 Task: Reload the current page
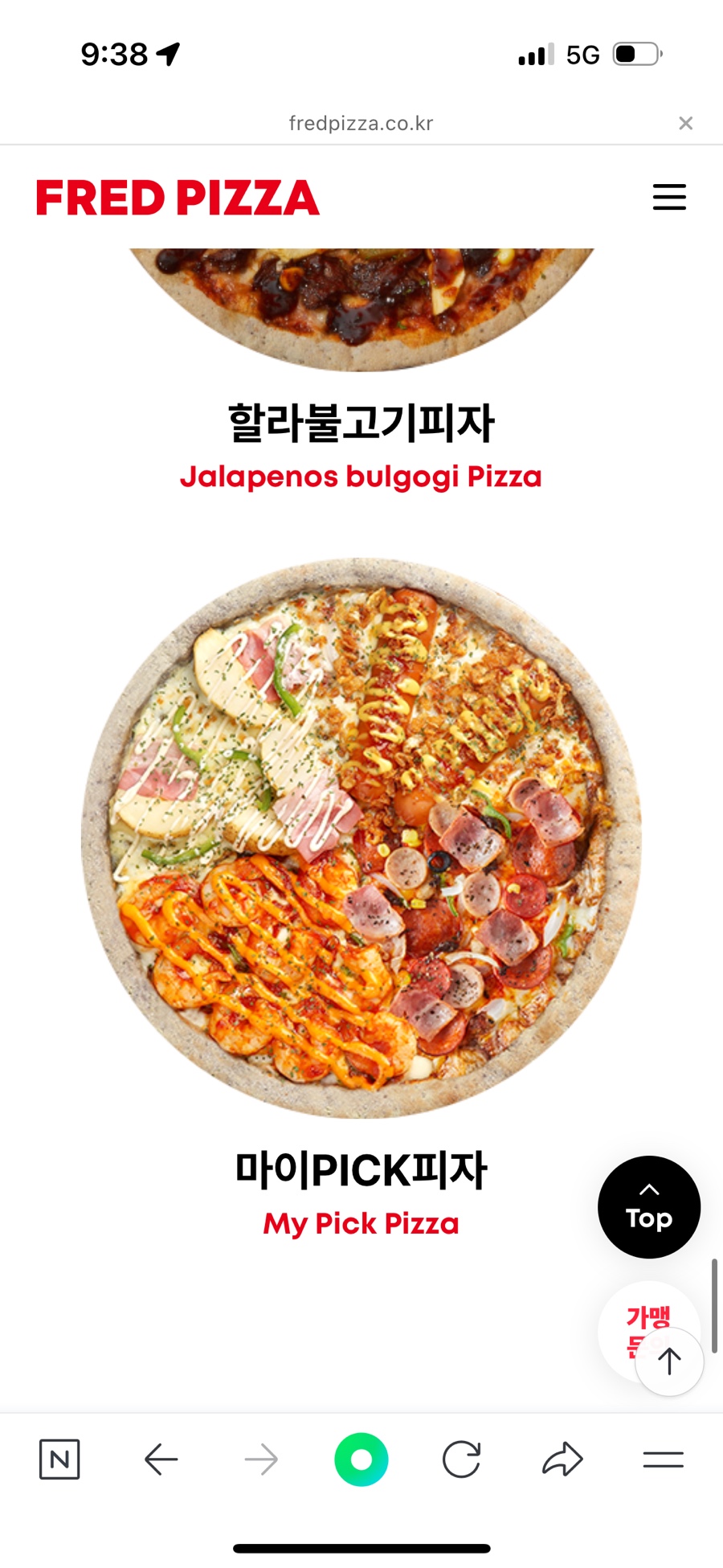click(461, 1459)
